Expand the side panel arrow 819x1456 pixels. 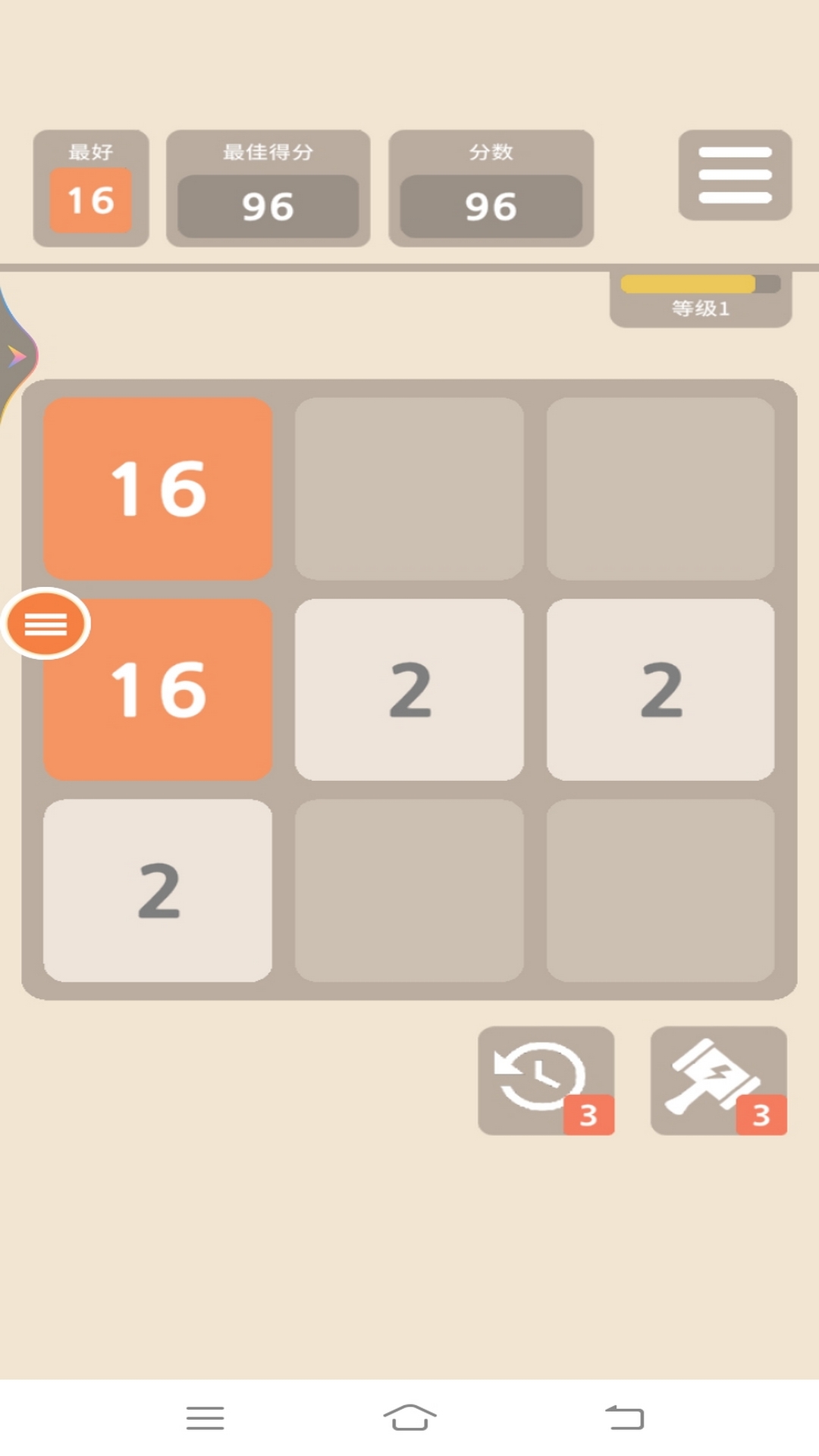15,356
